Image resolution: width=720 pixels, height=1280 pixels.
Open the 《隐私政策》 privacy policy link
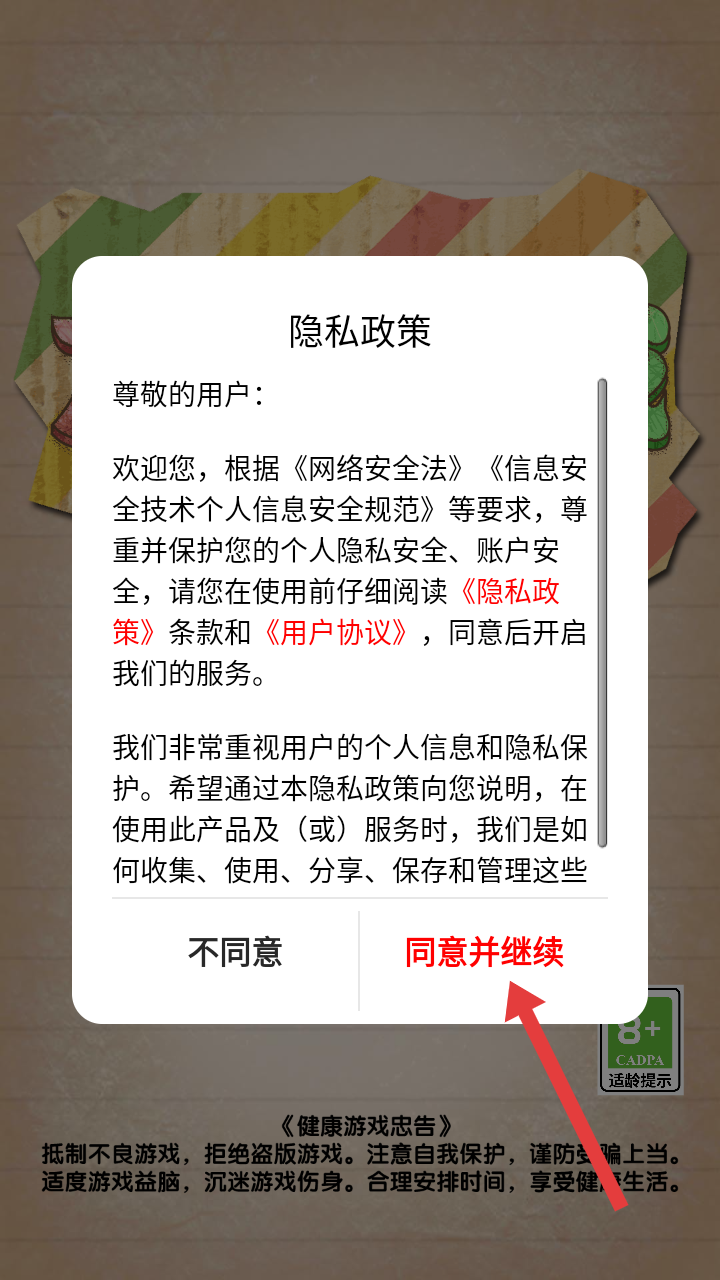508,592
